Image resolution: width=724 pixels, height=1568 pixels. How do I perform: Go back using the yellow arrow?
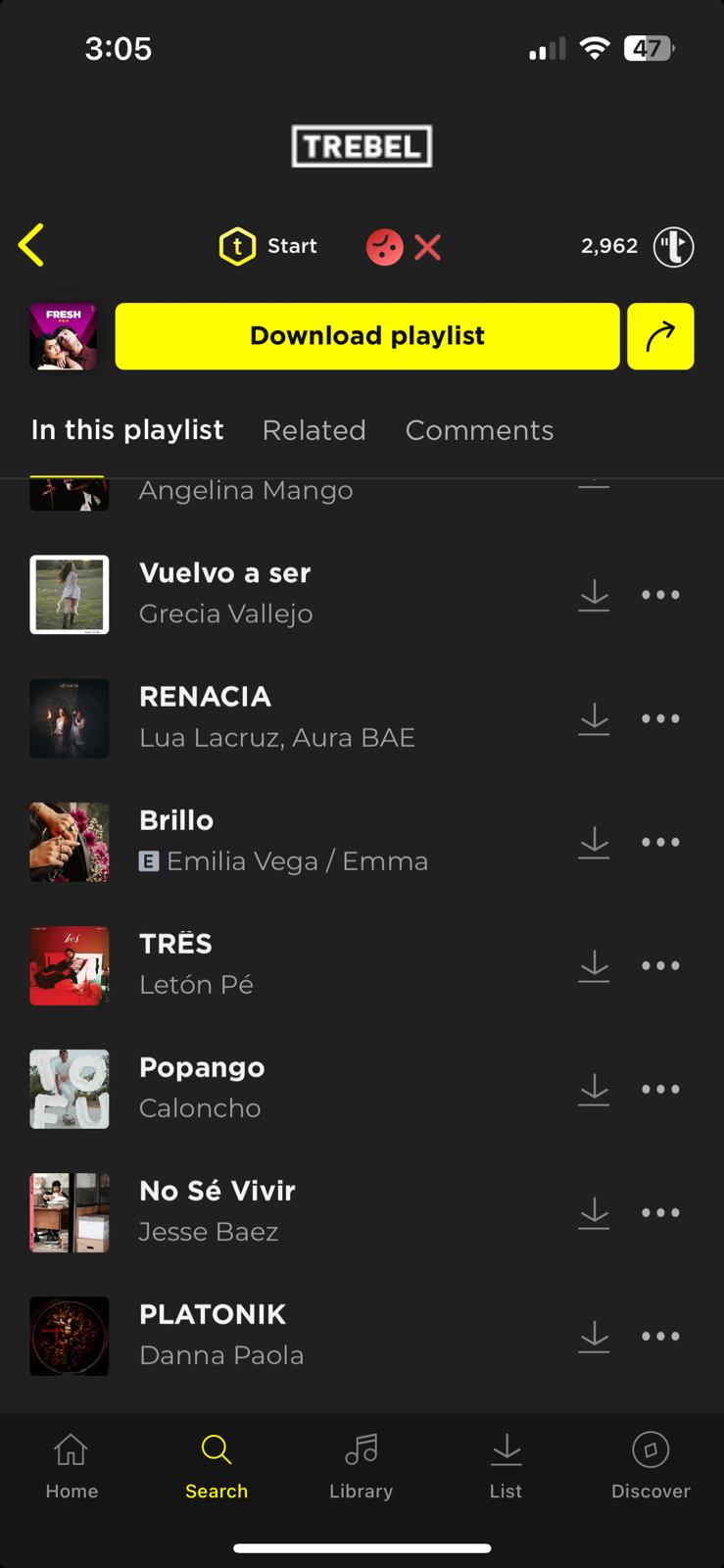(x=31, y=245)
